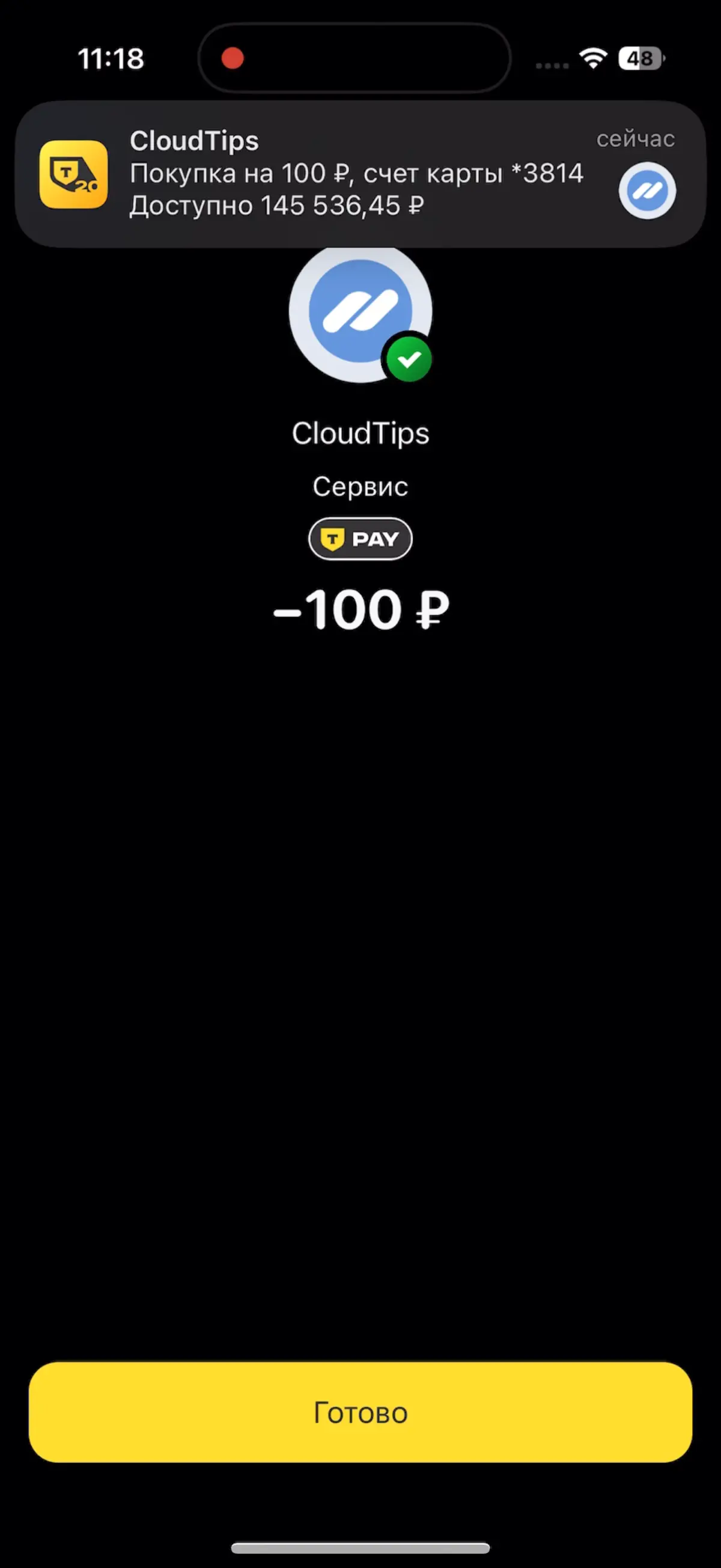Open the CloudTips purchase notification banner
Image resolution: width=721 pixels, height=1568 pixels.
click(x=360, y=174)
